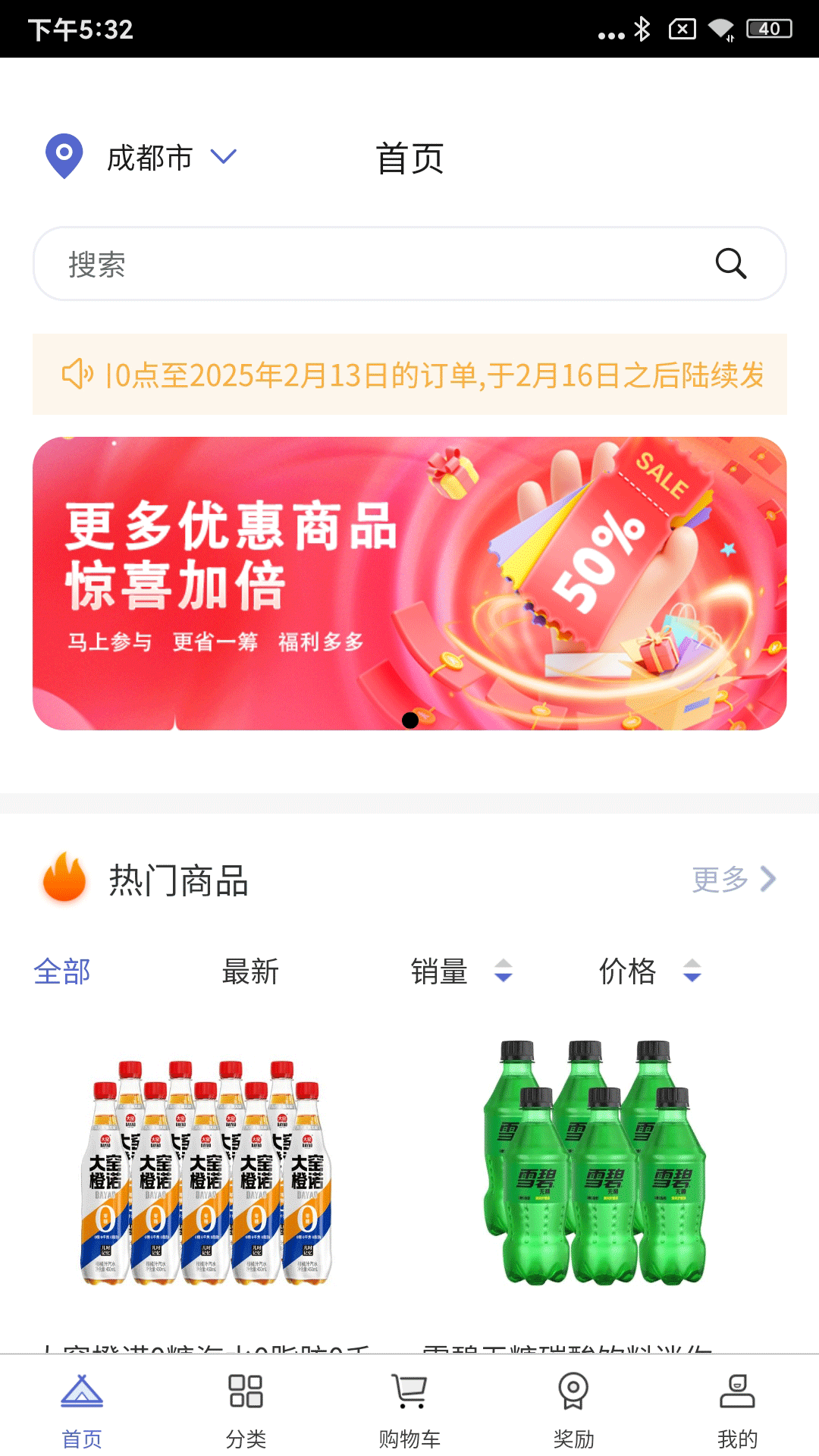819x1456 pixels.
Task: Toggle the 价格 price sort arrows
Action: tap(692, 971)
